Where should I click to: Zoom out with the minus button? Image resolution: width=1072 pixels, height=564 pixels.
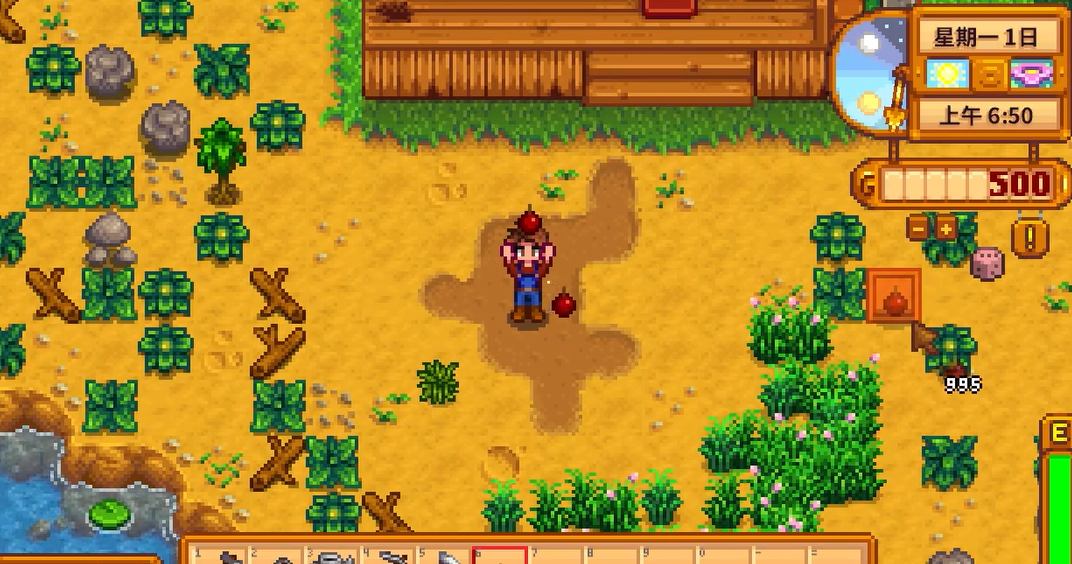[918, 228]
